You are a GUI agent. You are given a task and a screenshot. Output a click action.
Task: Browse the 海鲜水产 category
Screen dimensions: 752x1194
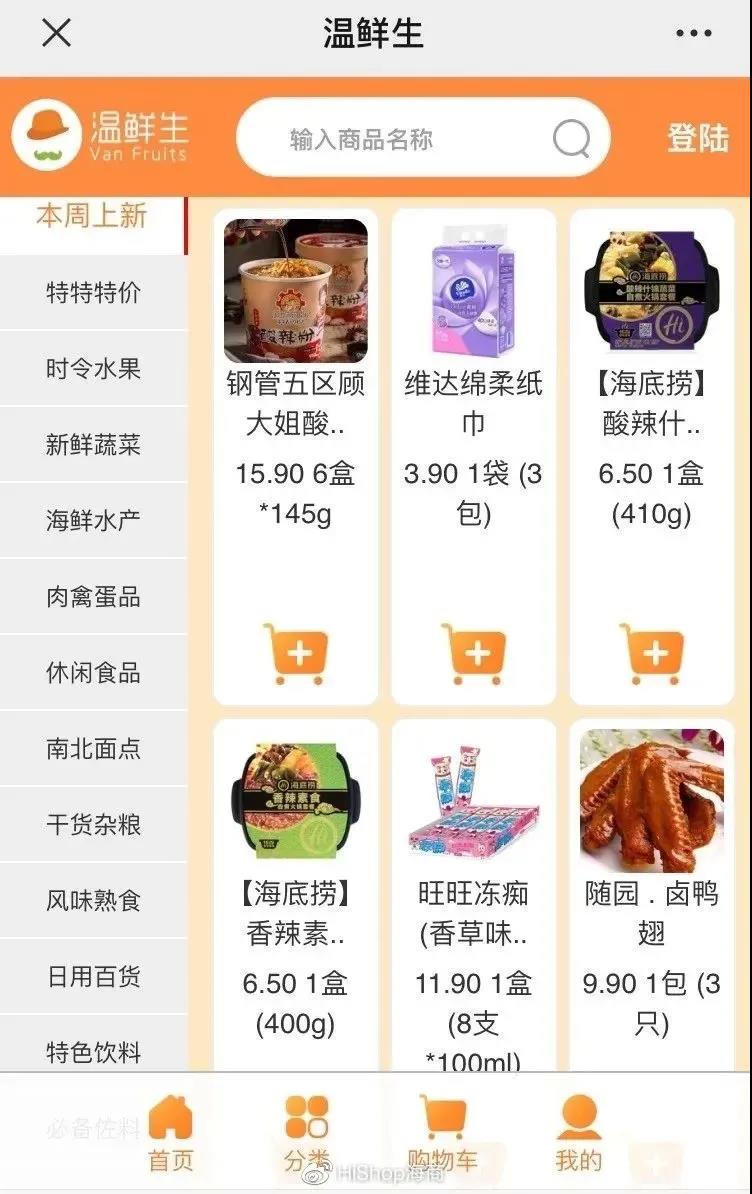[x=93, y=520]
